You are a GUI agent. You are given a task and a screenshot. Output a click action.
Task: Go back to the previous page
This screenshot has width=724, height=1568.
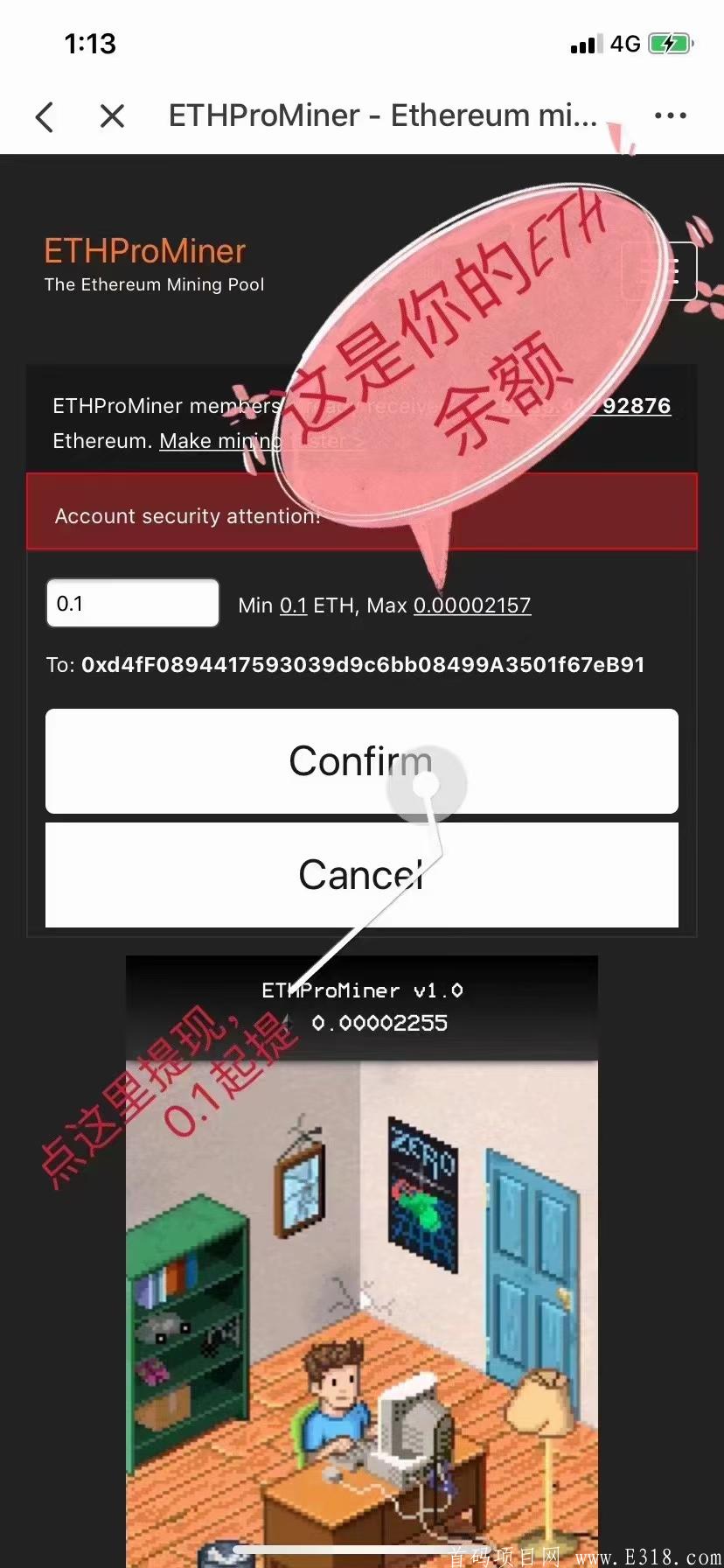point(45,116)
